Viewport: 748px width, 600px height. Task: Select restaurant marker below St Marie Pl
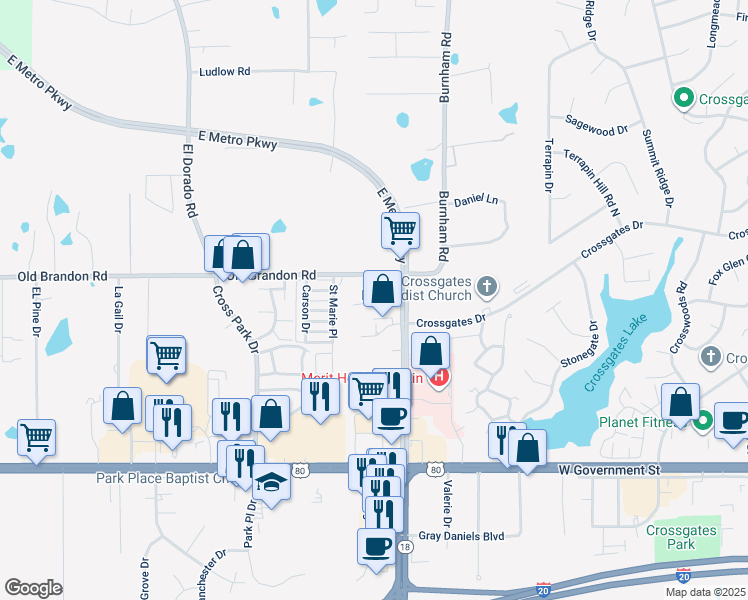[320, 397]
